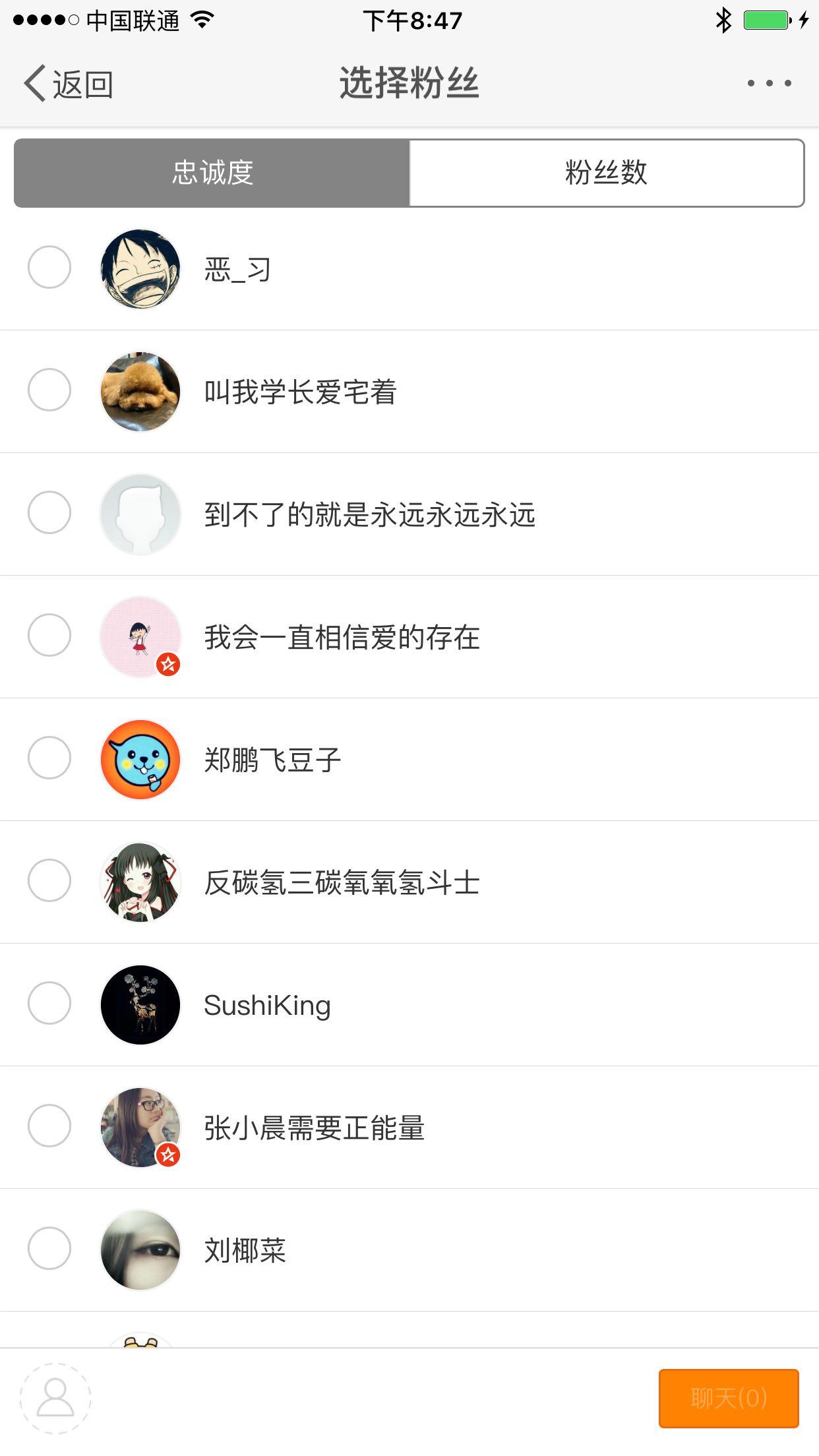Tap the orange 聊天(0) button
The width and height of the screenshot is (819, 1456).
pyautogui.click(x=729, y=1398)
